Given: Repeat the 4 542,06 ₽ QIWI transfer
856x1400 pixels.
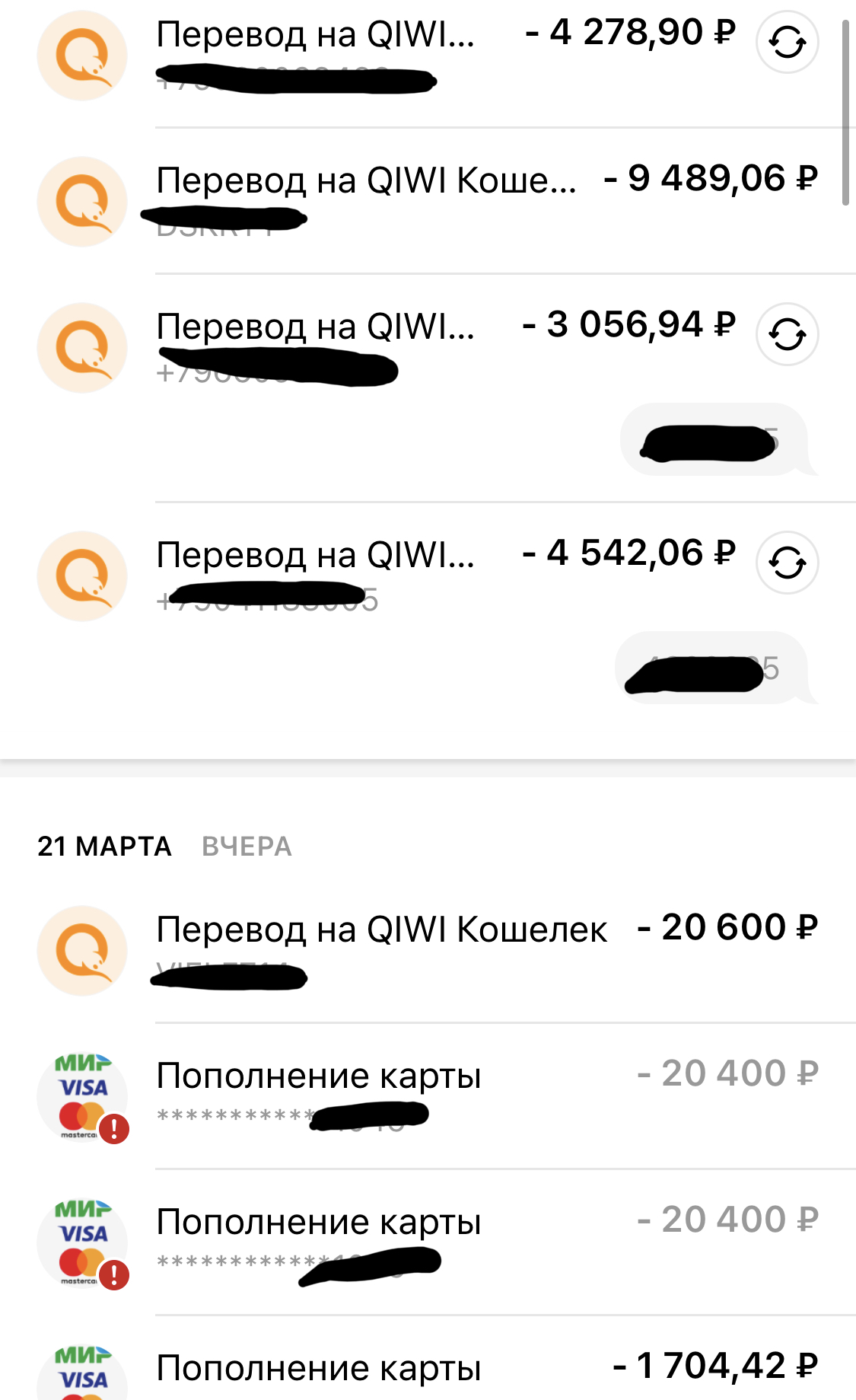Looking at the screenshot, I should pyautogui.click(x=787, y=563).
